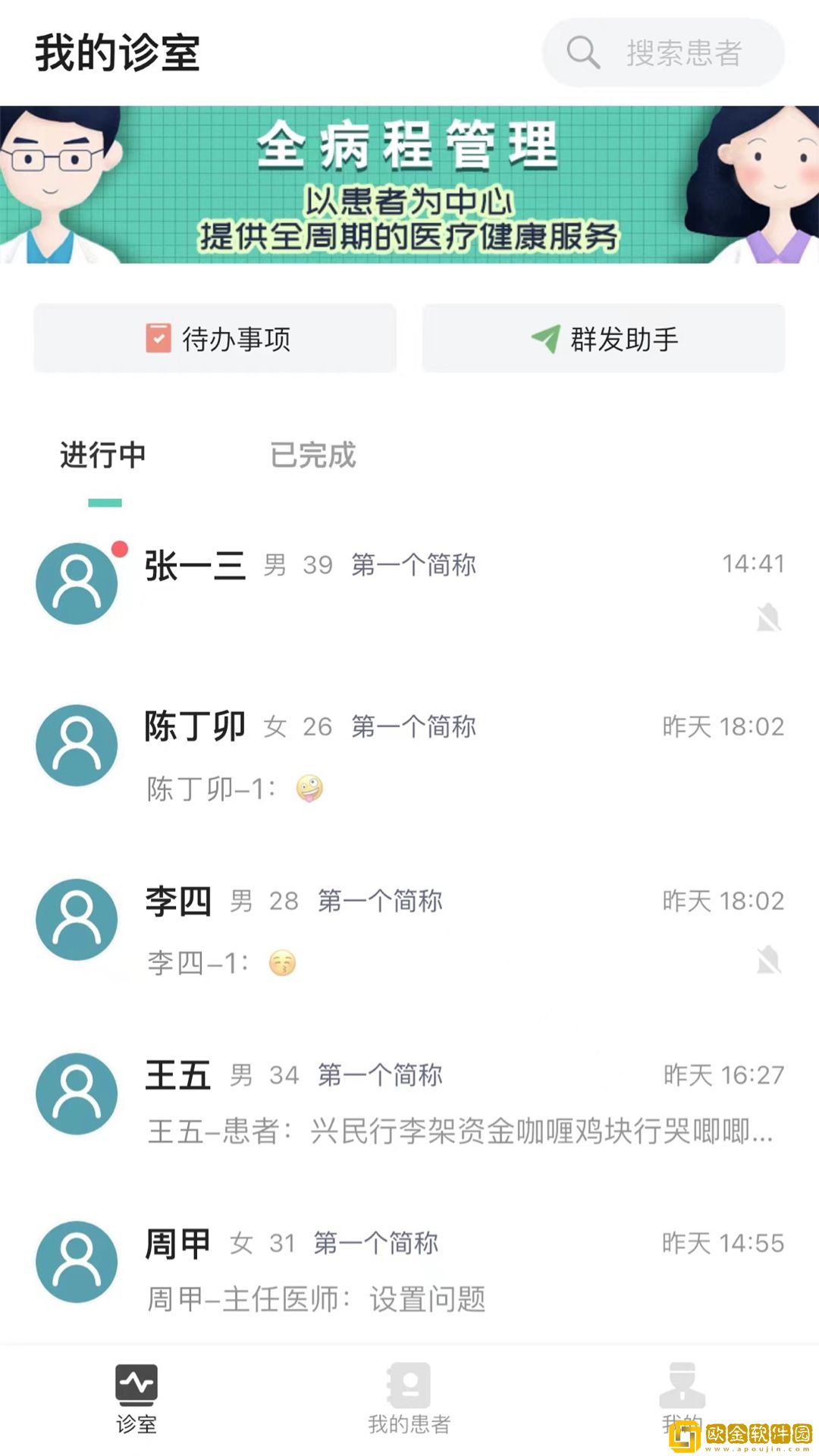The image size is (819, 1456).
Task: Open the chat with 周甲
Action: click(x=409, y=1269)
